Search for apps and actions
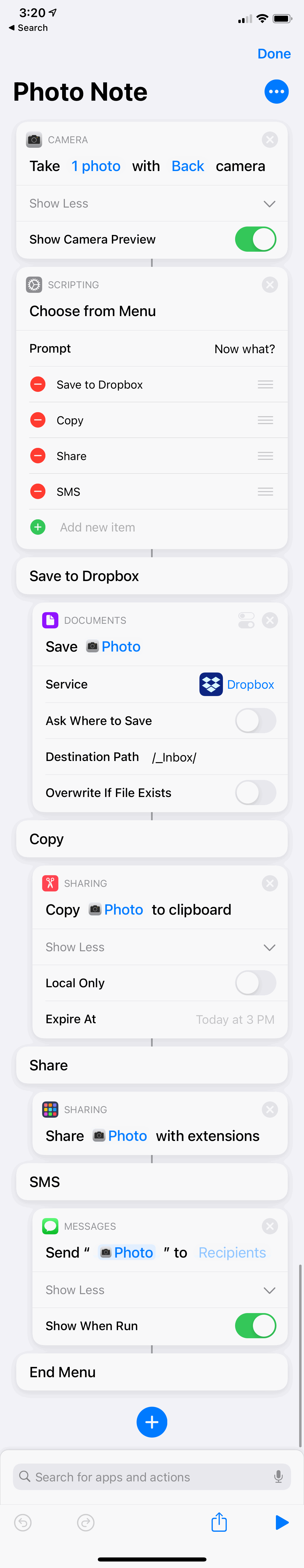Viewport: 304px width, 1568px height. pos(146,1477)
